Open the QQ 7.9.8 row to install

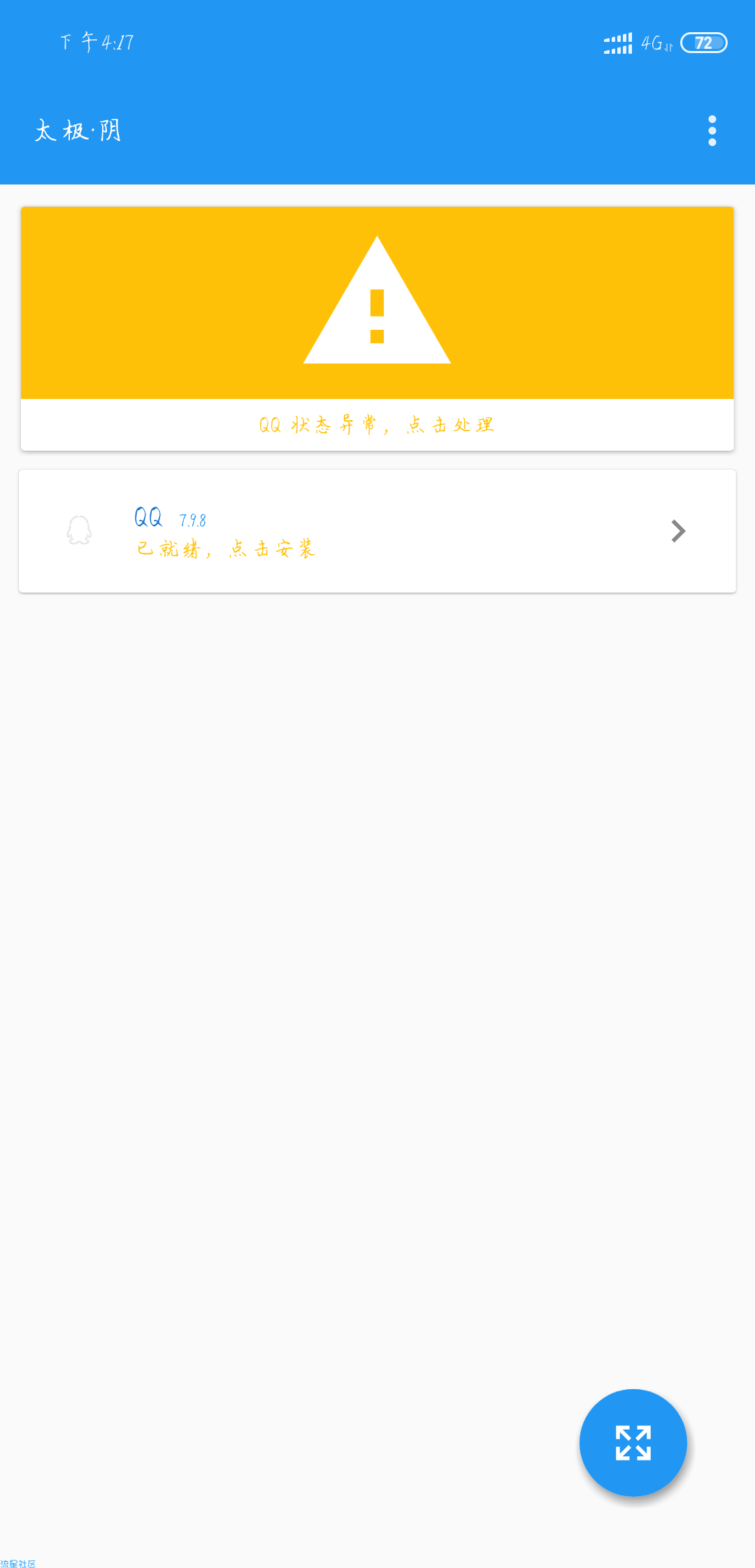click(377, 531)
